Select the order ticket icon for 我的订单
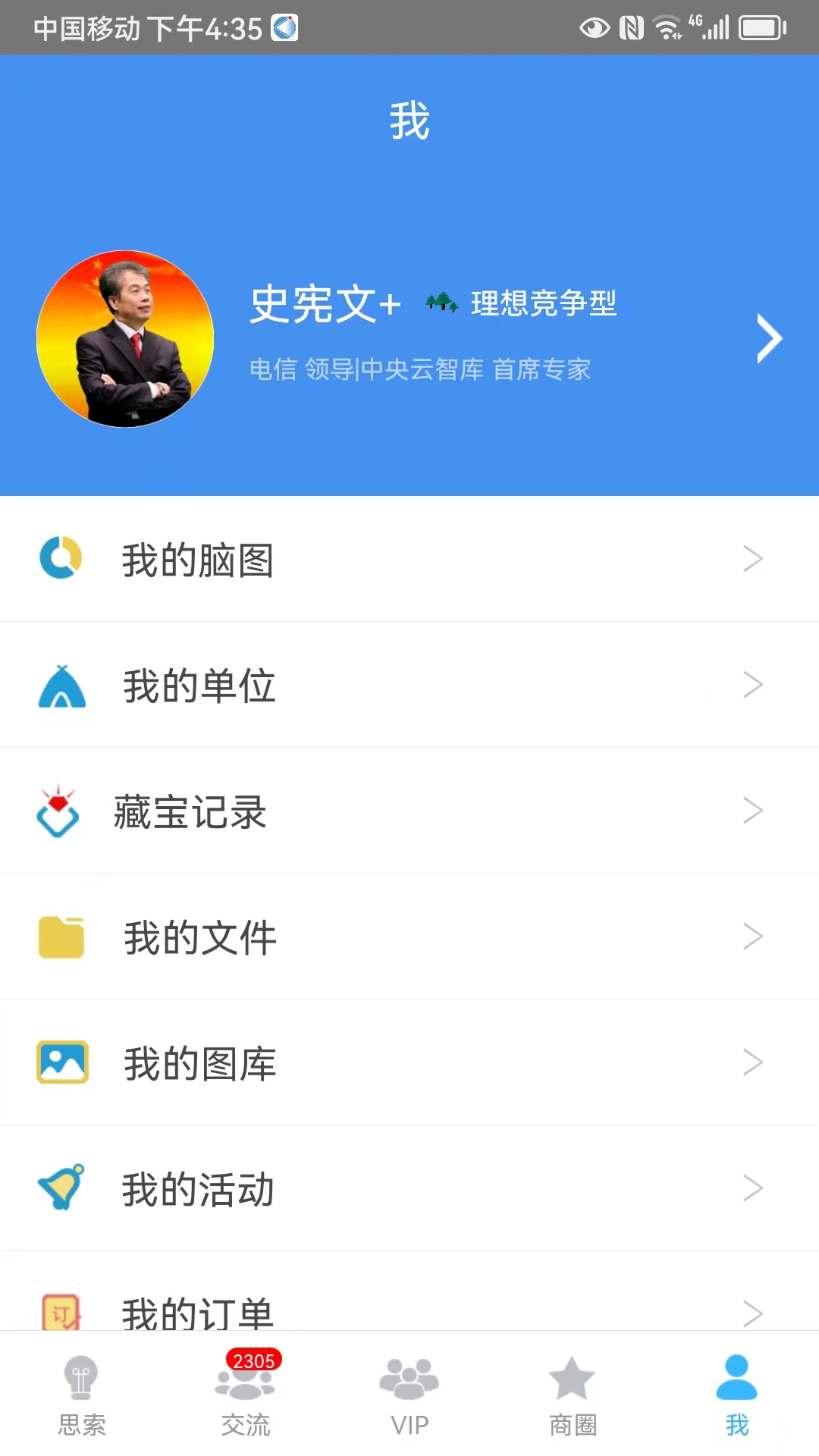Image resolution: width=819 pixels, height=1456 pixels. click(x=61, y=1313)
